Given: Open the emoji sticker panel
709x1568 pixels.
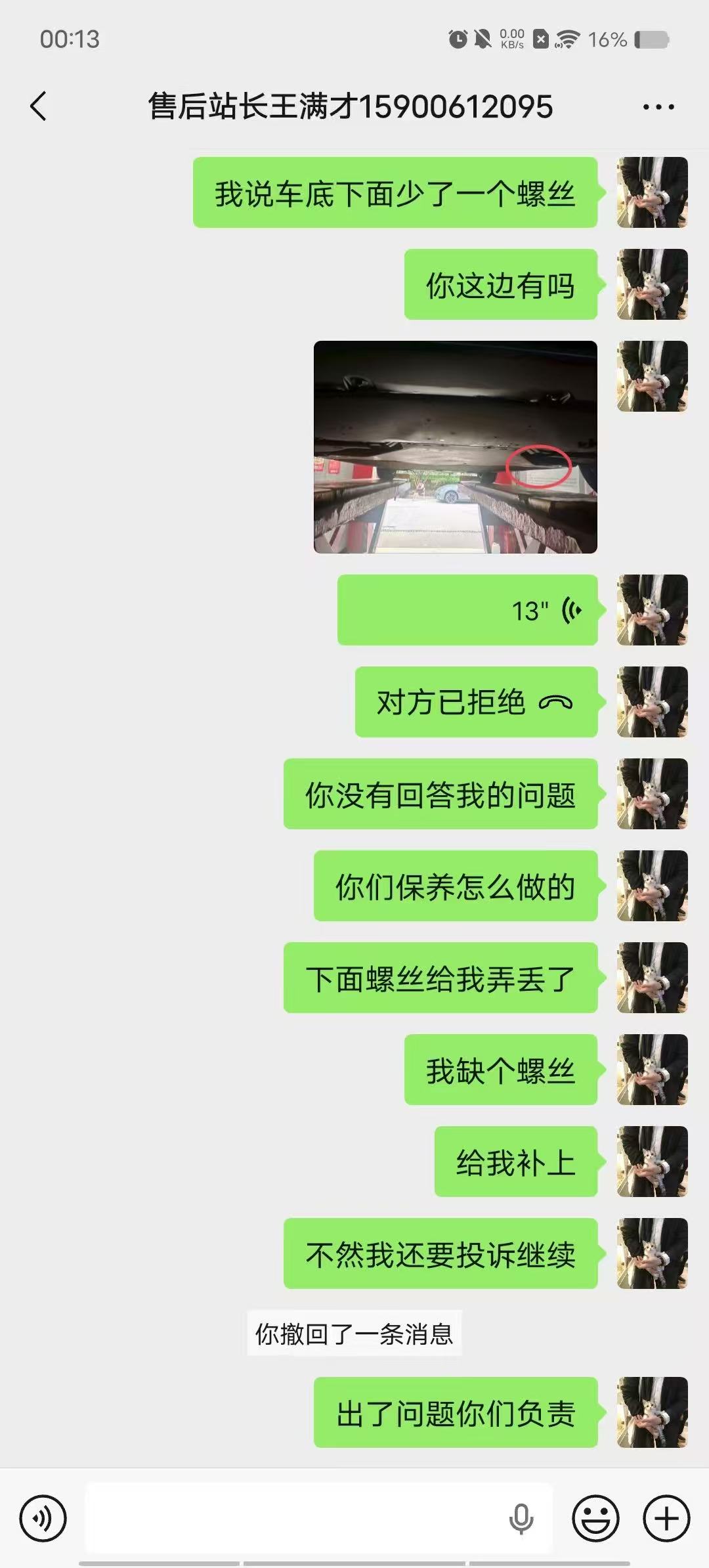Looking at the screenshot, I should click(595, 1518).
